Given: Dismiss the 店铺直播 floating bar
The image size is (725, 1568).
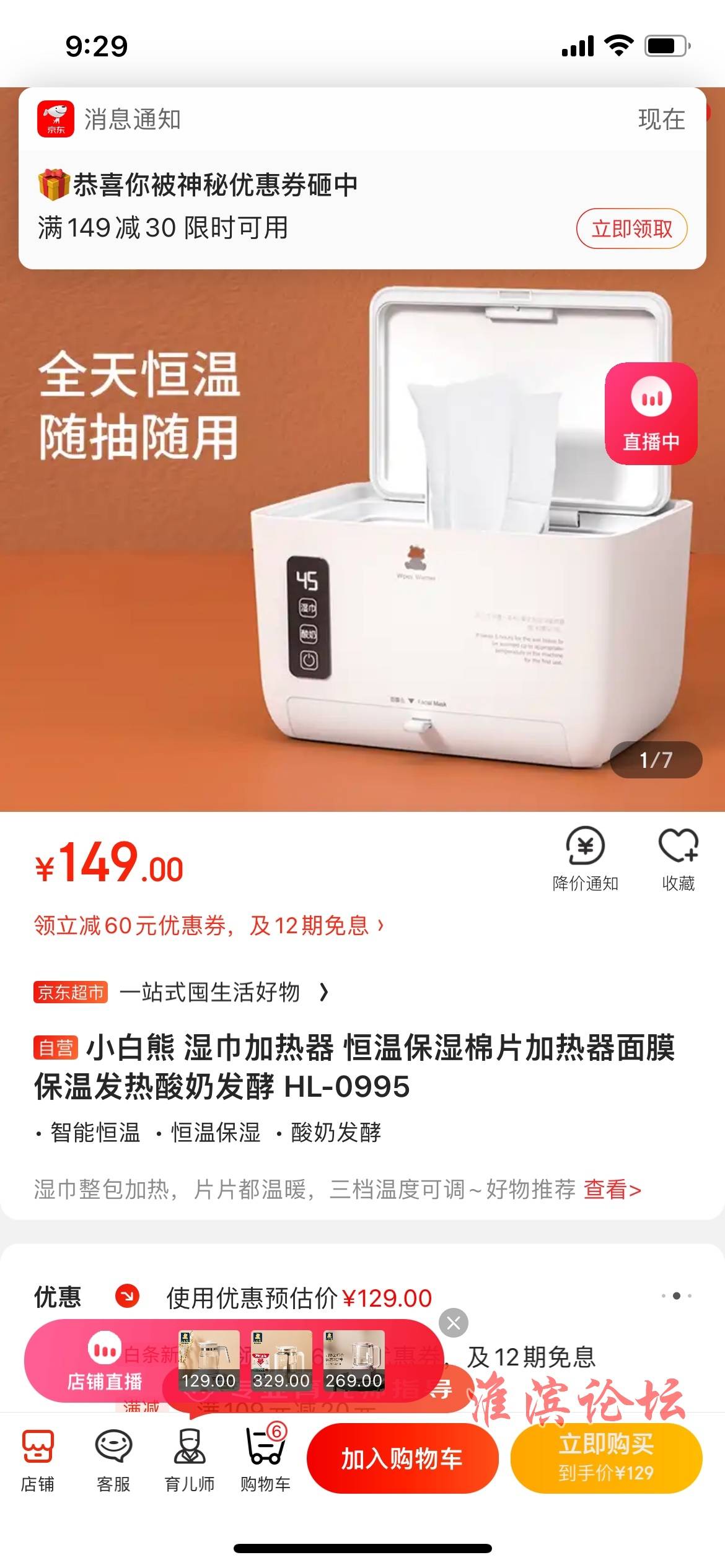Looking at the screenshot, I should [x=454, y=1323].
